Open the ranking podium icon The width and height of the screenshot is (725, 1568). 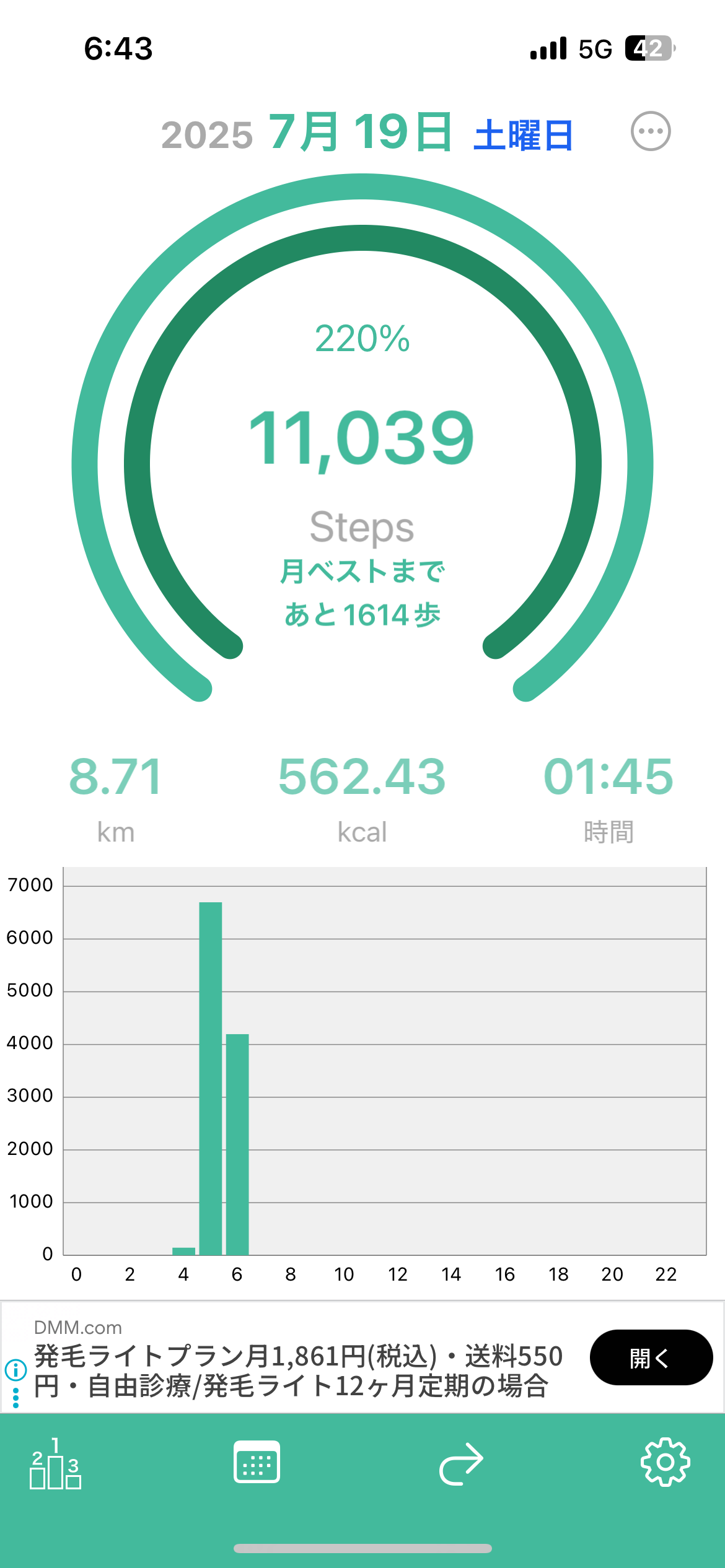[x=56, y=1464]
